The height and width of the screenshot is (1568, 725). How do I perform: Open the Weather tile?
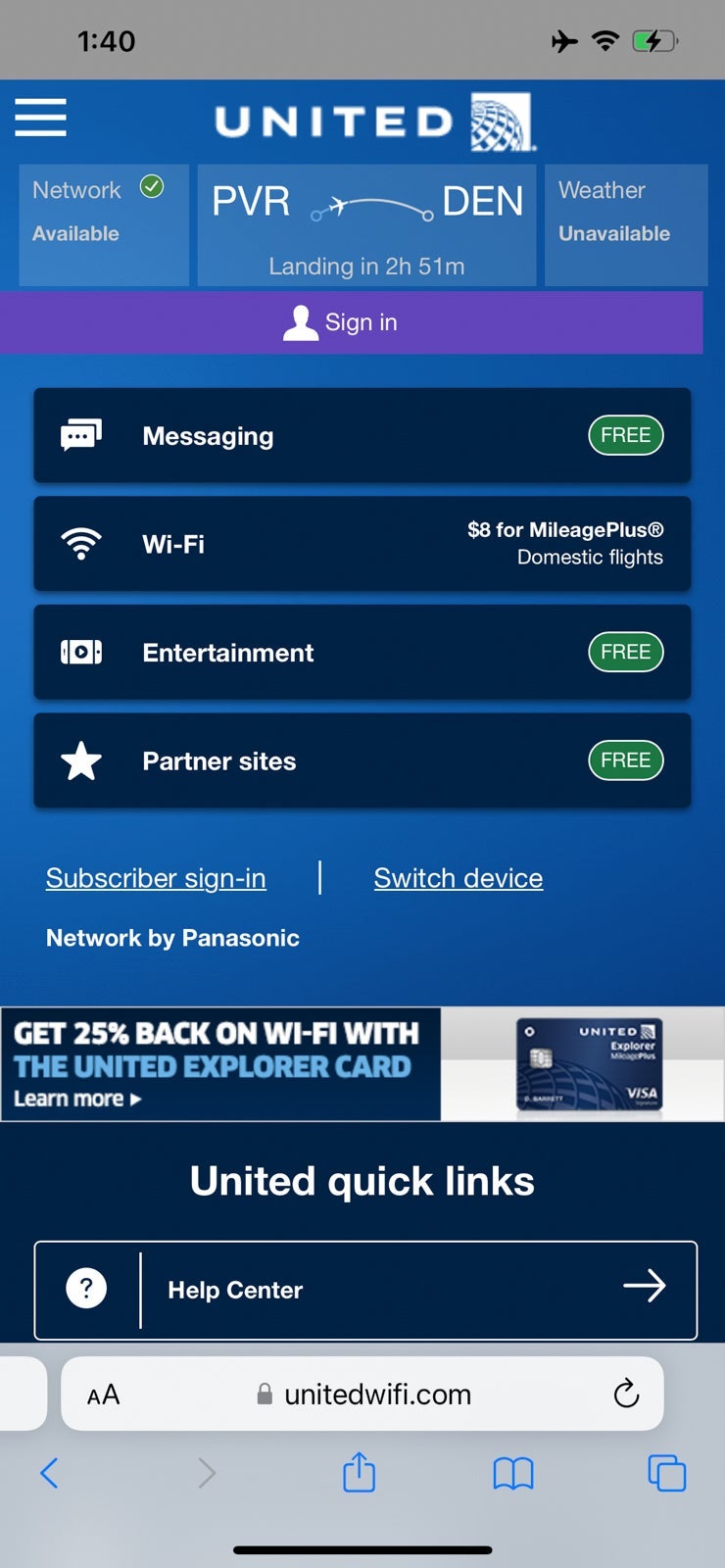click(x=625, y=225)
